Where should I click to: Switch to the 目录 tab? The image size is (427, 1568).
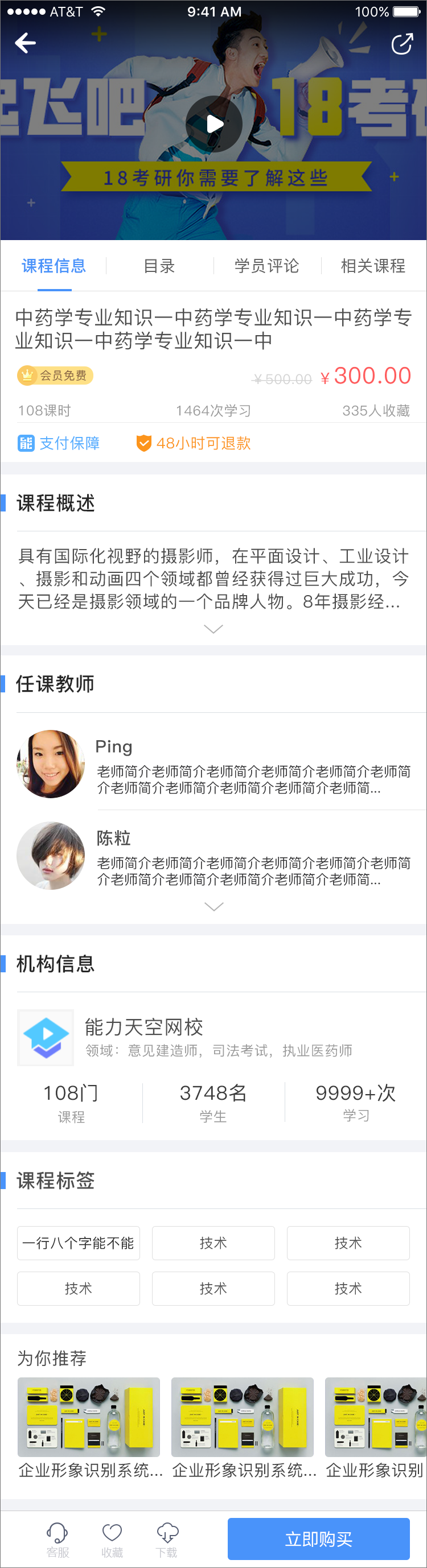click(x=159, y=266)
